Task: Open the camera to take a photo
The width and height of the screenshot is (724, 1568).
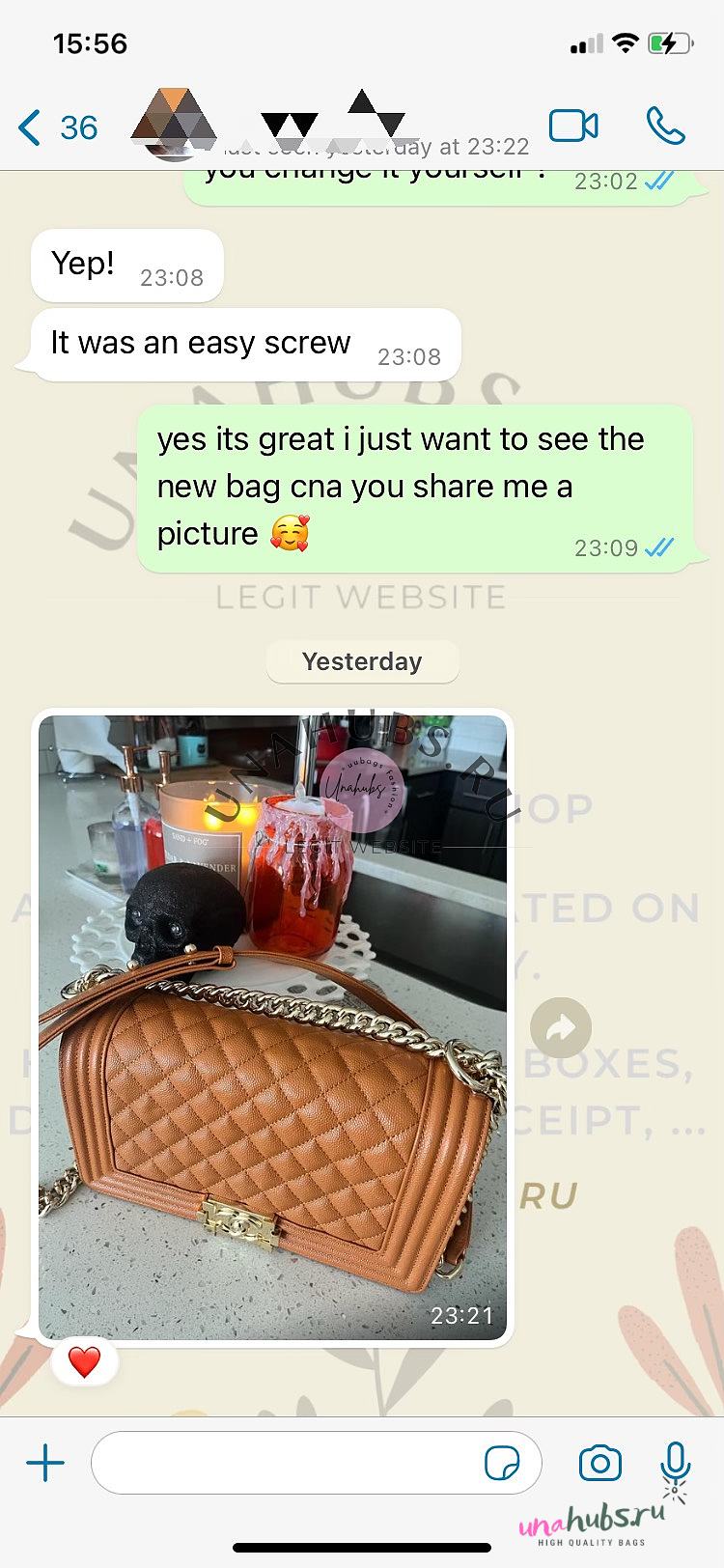Action: [x=599, y=1464]
